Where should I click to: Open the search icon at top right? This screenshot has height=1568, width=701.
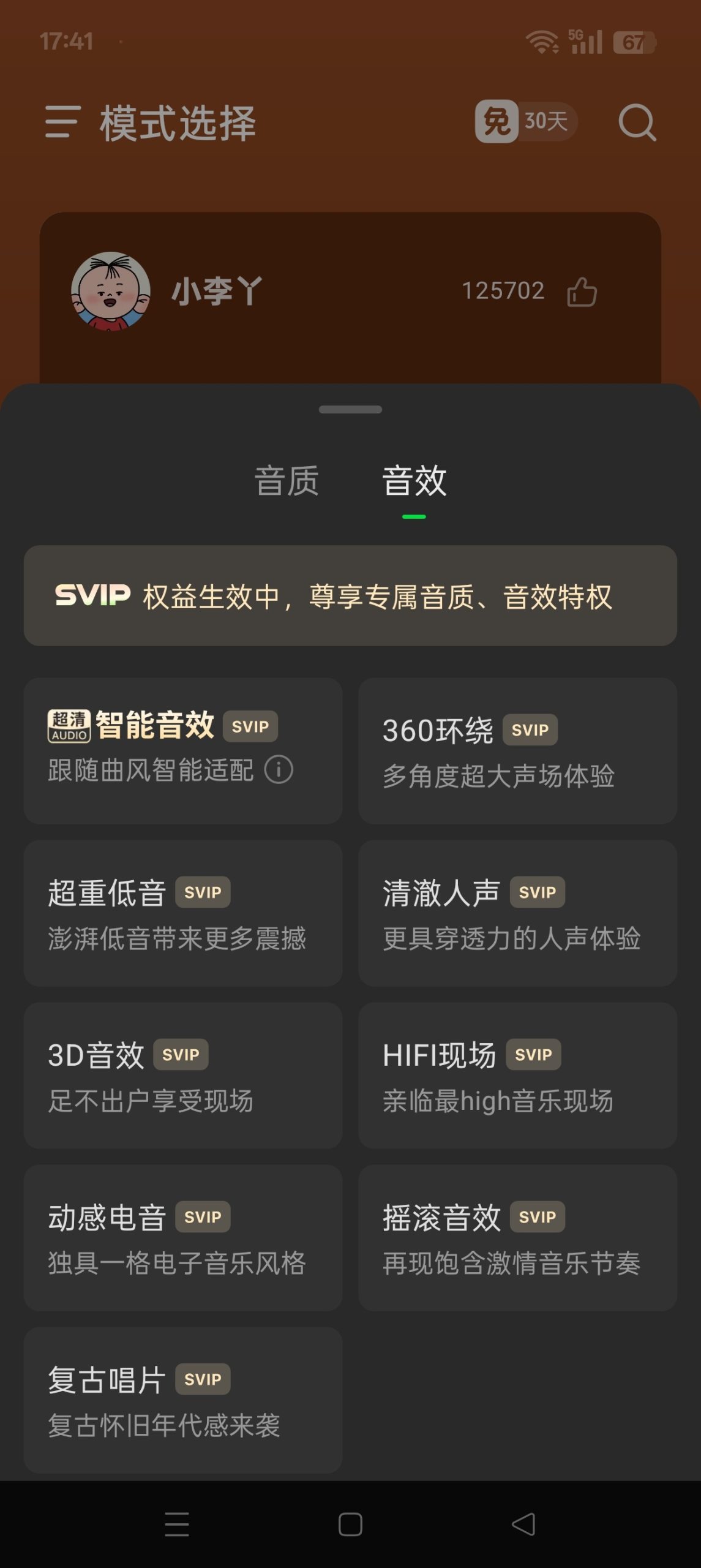(x=639, y=123)
